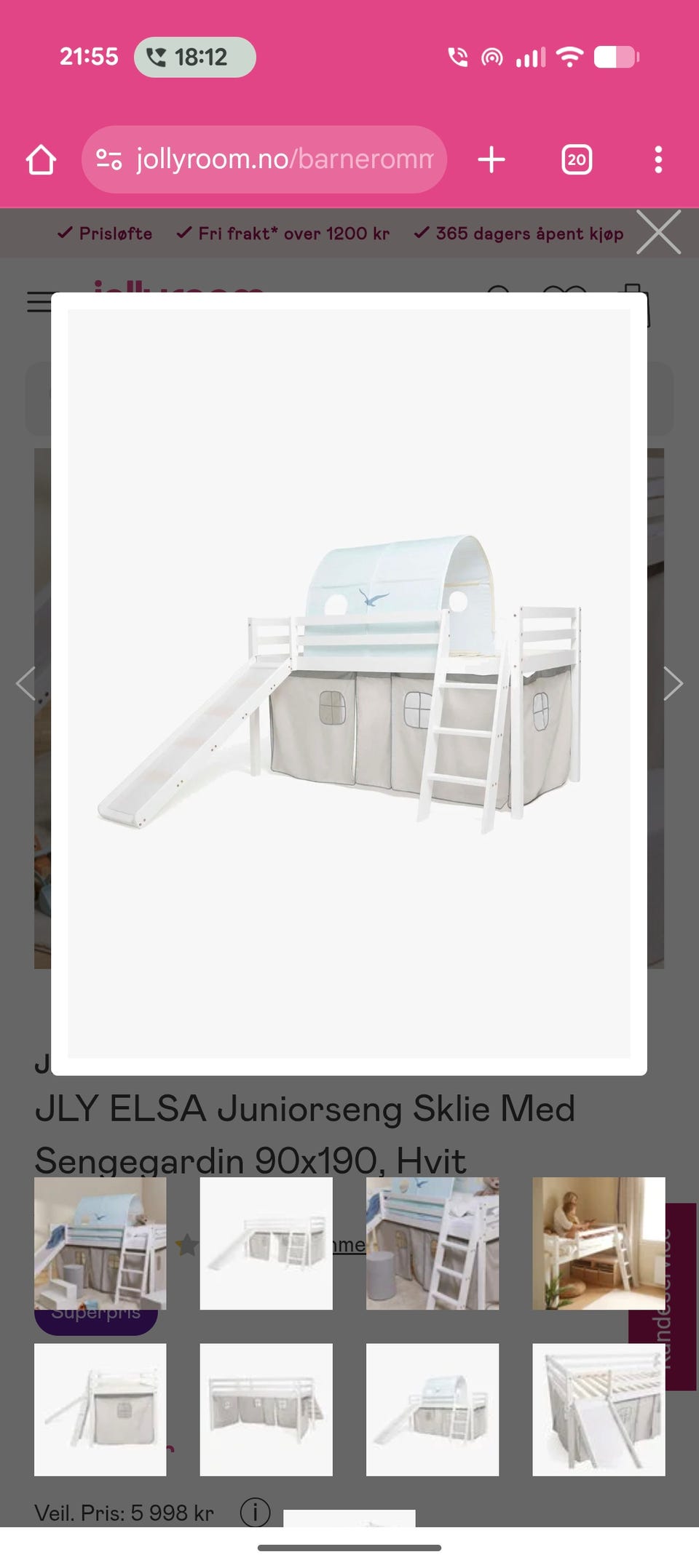Close the enlarged product image overlay

coord(658,233)
